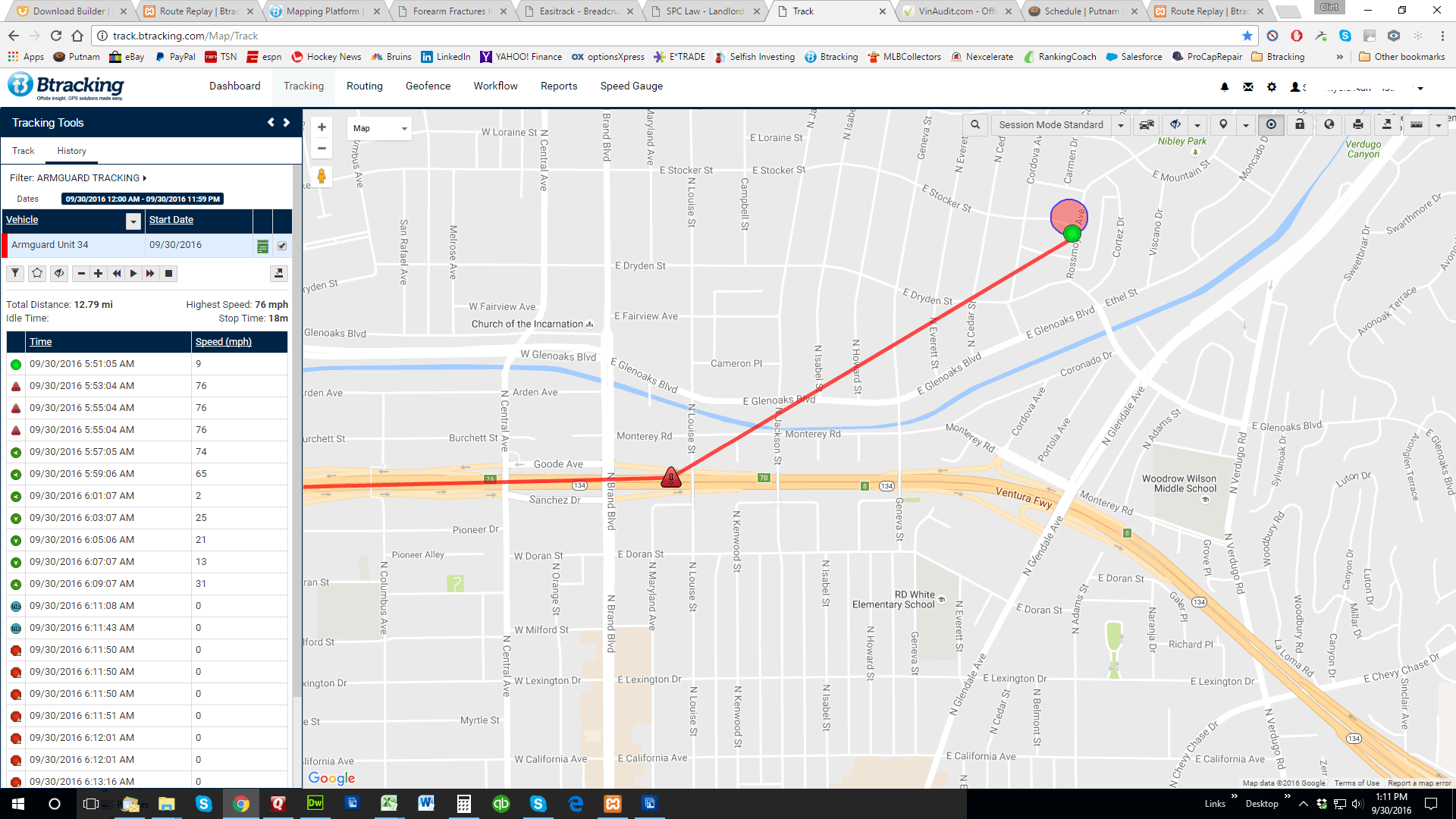Screen dimensions: 1456x819
Task: Play the route history replay
Action: [133, 274]
